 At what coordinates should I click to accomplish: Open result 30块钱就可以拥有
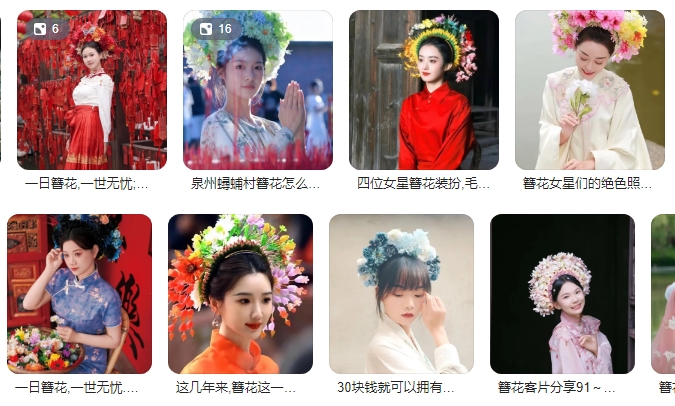(x=402, y=294)
